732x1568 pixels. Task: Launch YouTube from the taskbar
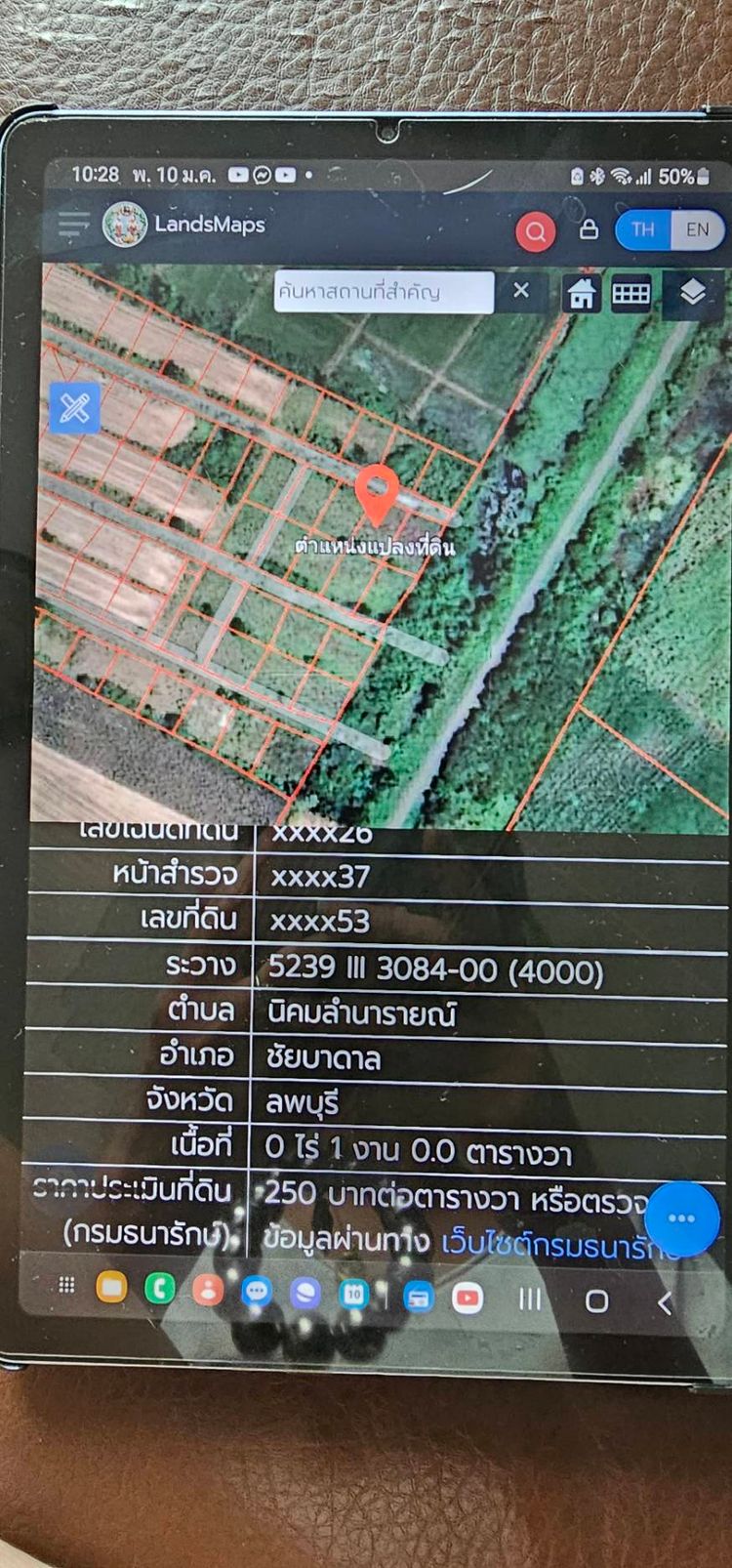point(467,1298)
